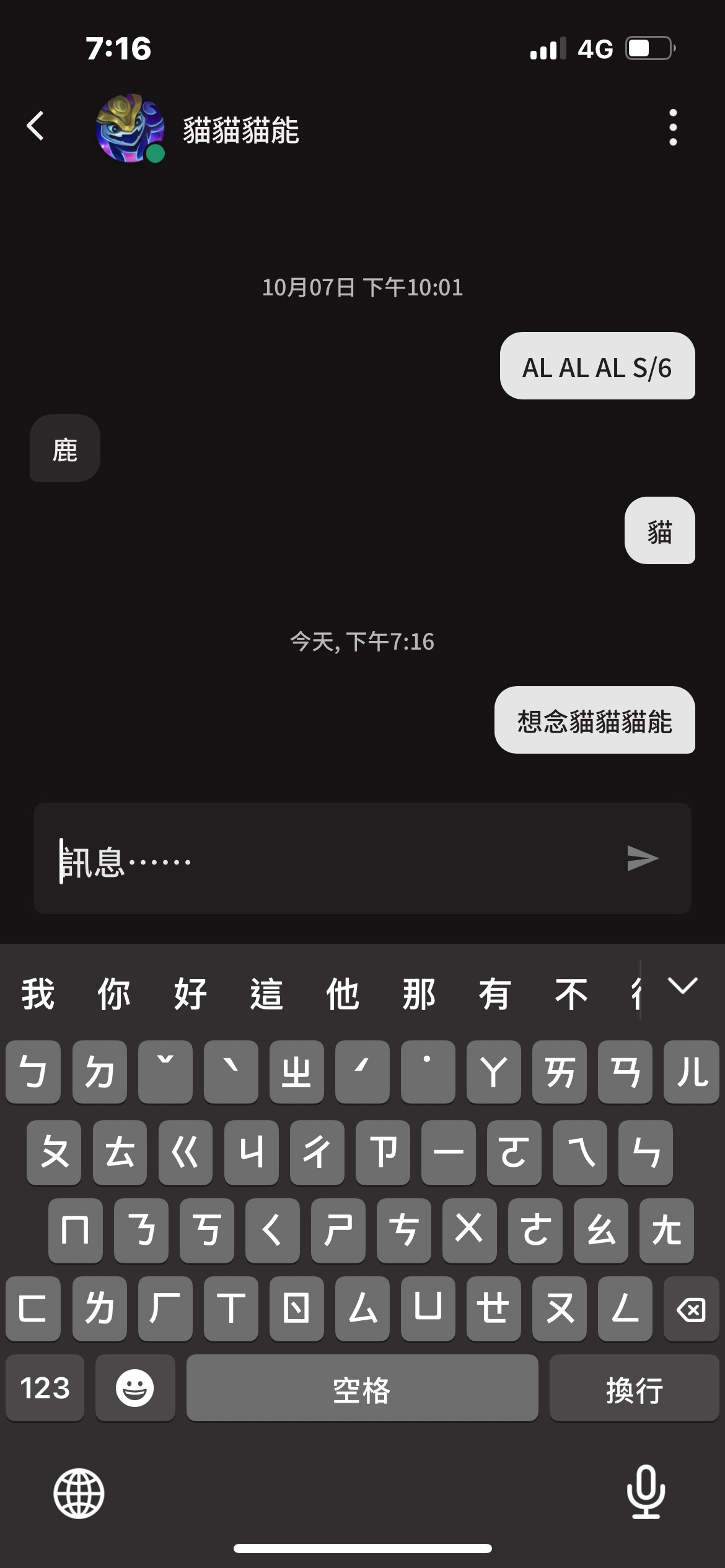This screenshot has height=1568, width=725.
Task: Insert the suggested word 這
Action: [x=266, y=995]
